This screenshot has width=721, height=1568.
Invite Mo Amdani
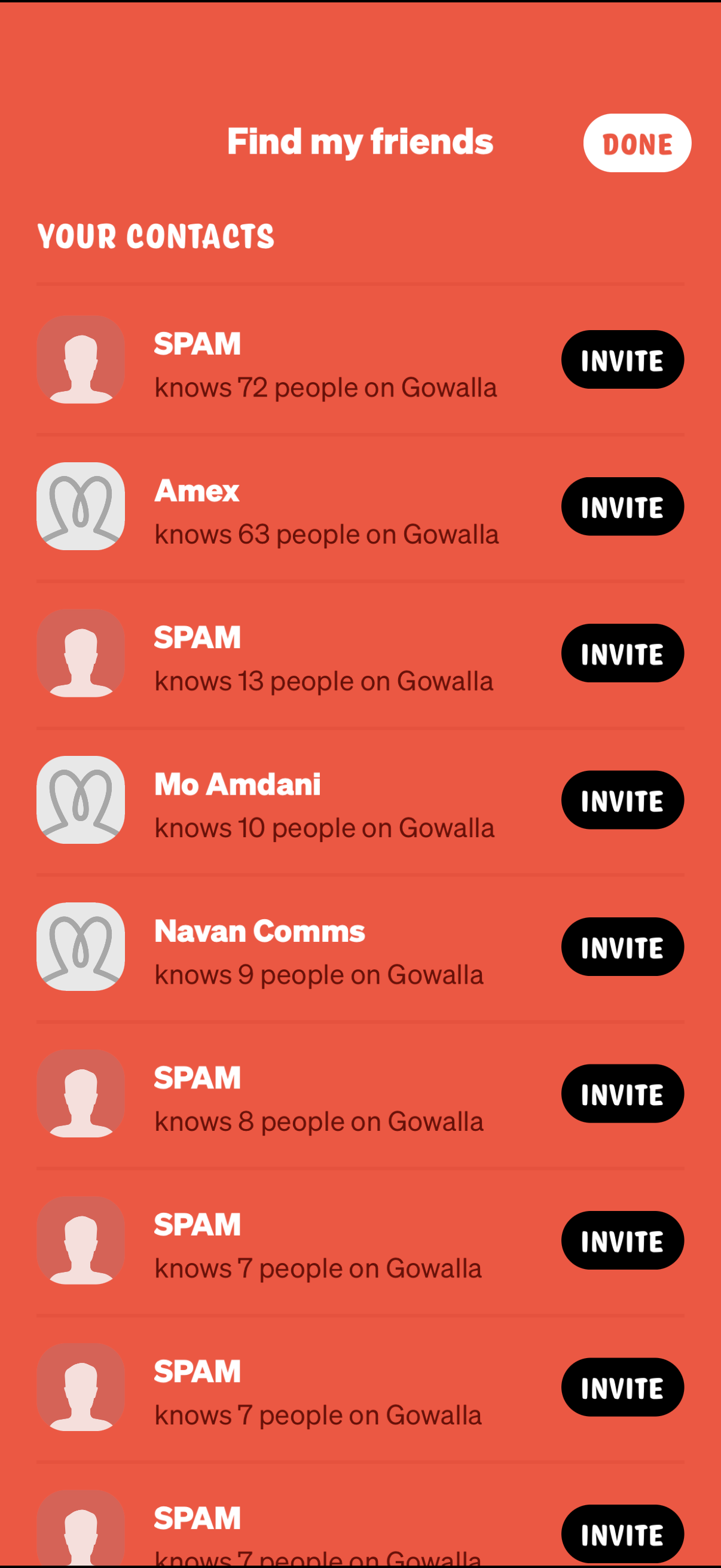click(x=622, y=800)
